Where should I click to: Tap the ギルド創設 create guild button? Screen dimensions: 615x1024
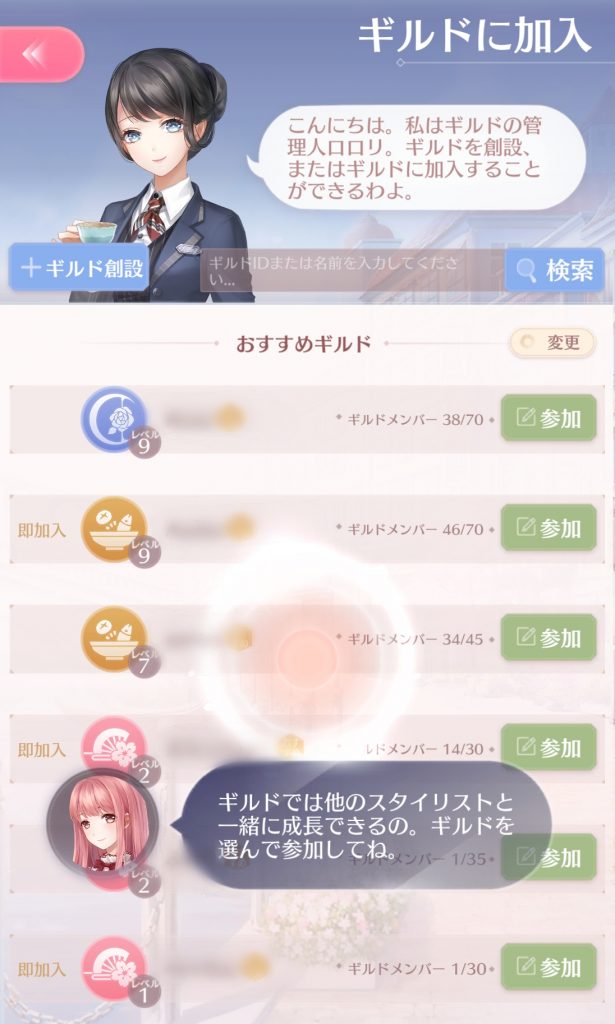[x=80, y=269]
